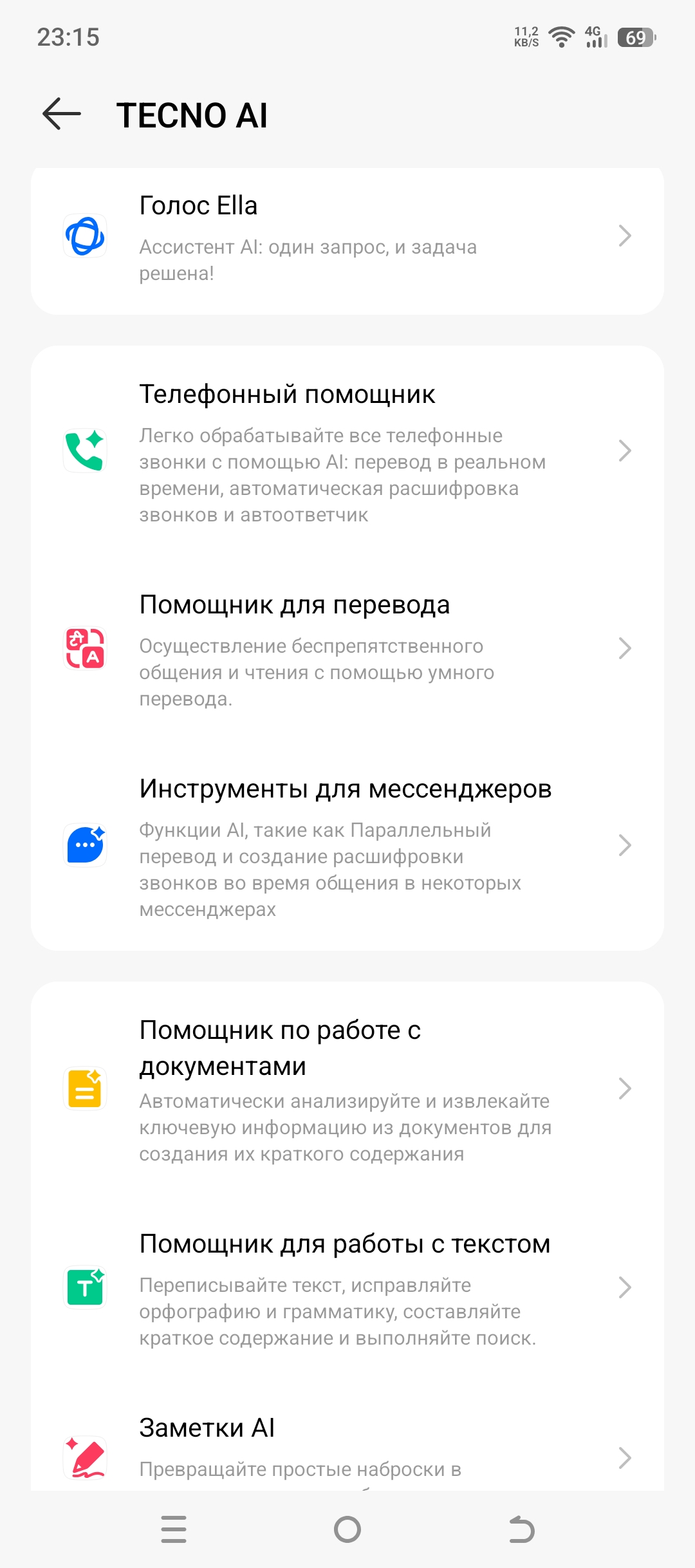Tap the system home button
This screenshot has width=695, height=1568.
347,1529
